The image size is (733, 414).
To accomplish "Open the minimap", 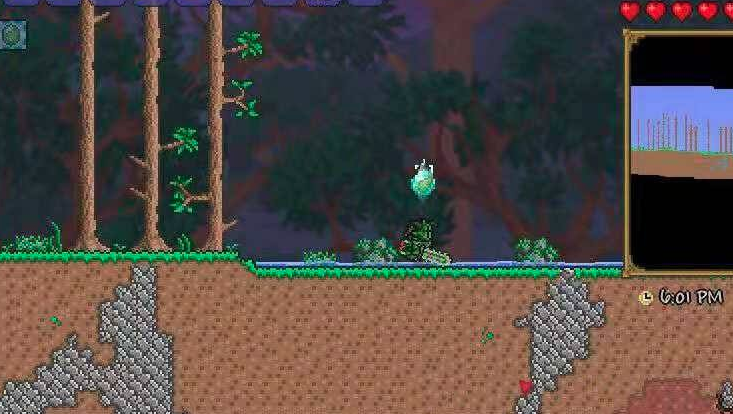I will pos(682,150).
